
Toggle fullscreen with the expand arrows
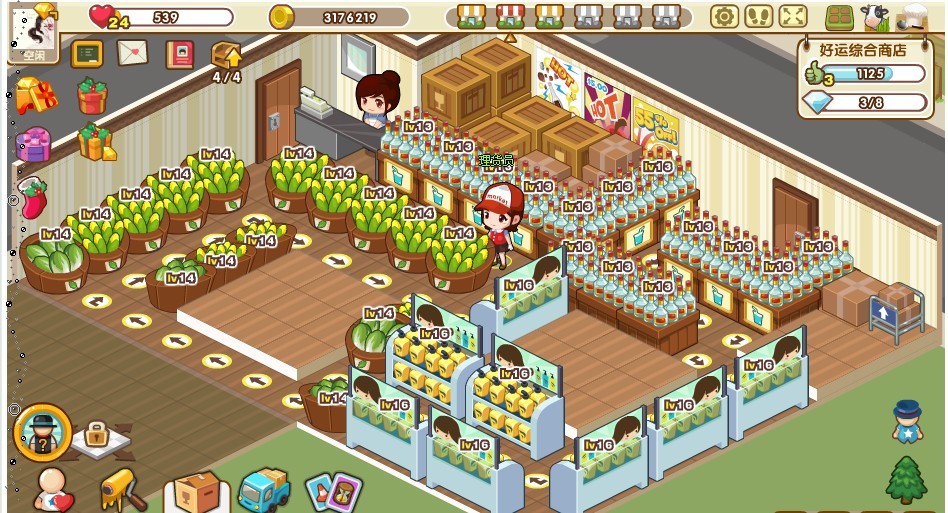pos(792,16)
